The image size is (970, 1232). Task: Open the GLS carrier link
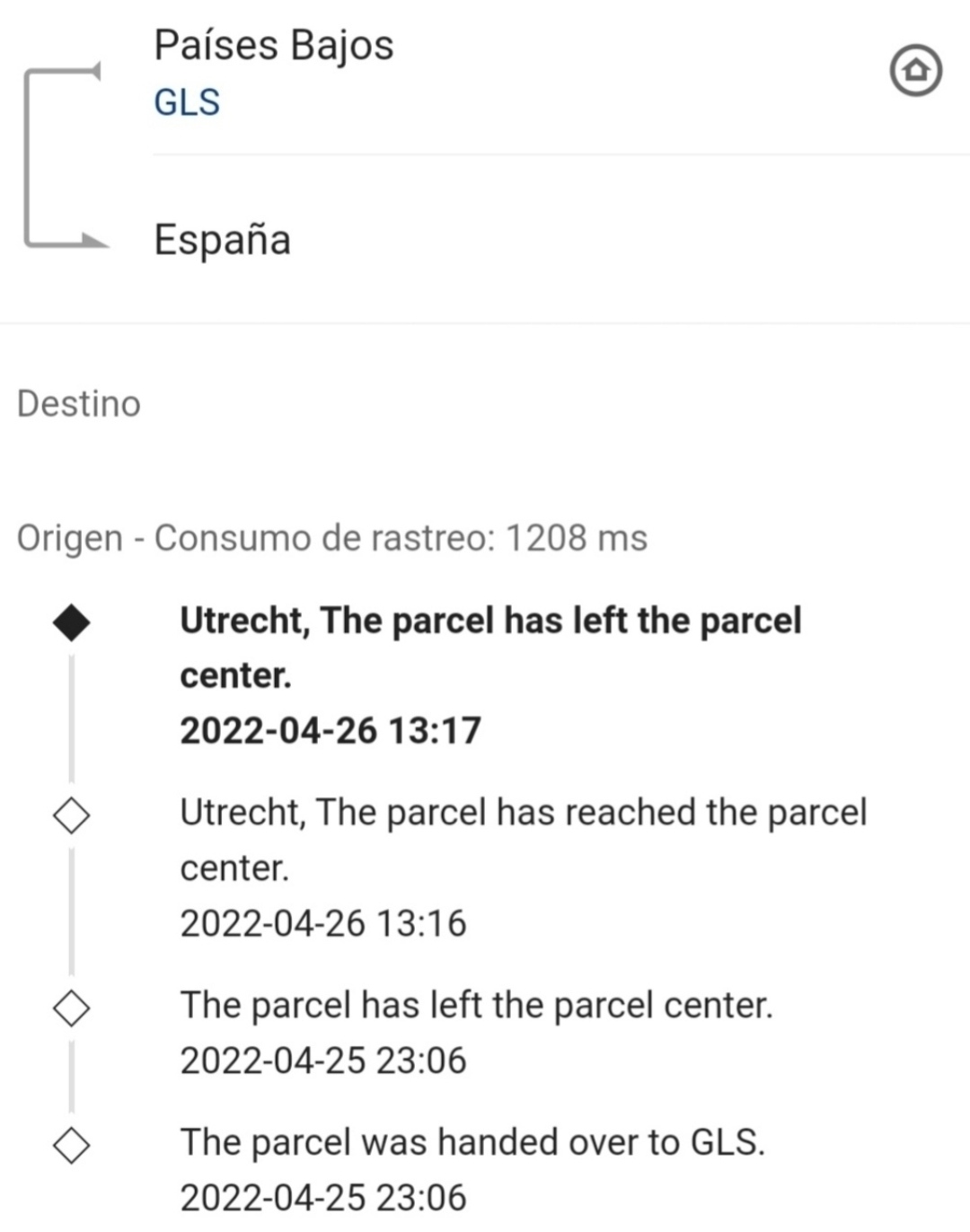(187, 102)
